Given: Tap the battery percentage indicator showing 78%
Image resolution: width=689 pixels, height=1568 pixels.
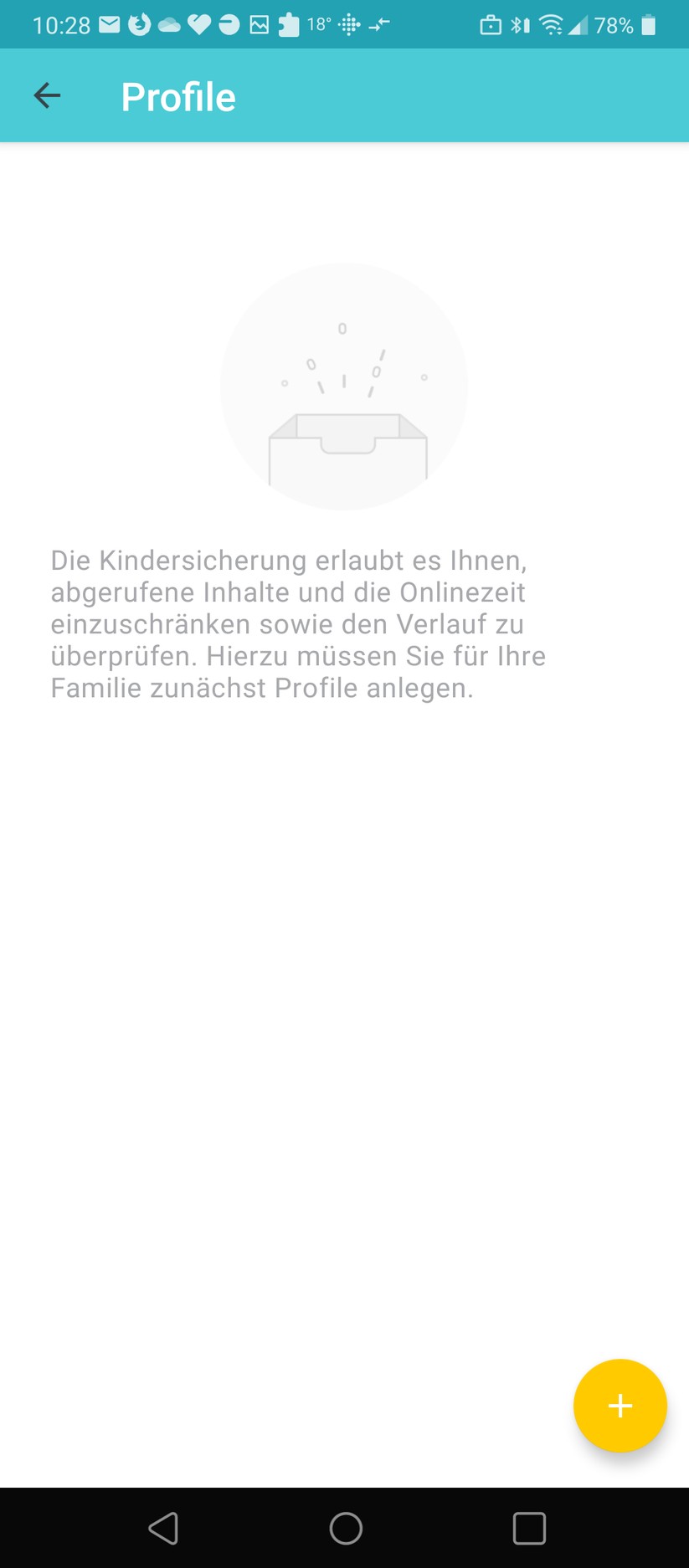Looking at the screenshot, I should 614,24.
